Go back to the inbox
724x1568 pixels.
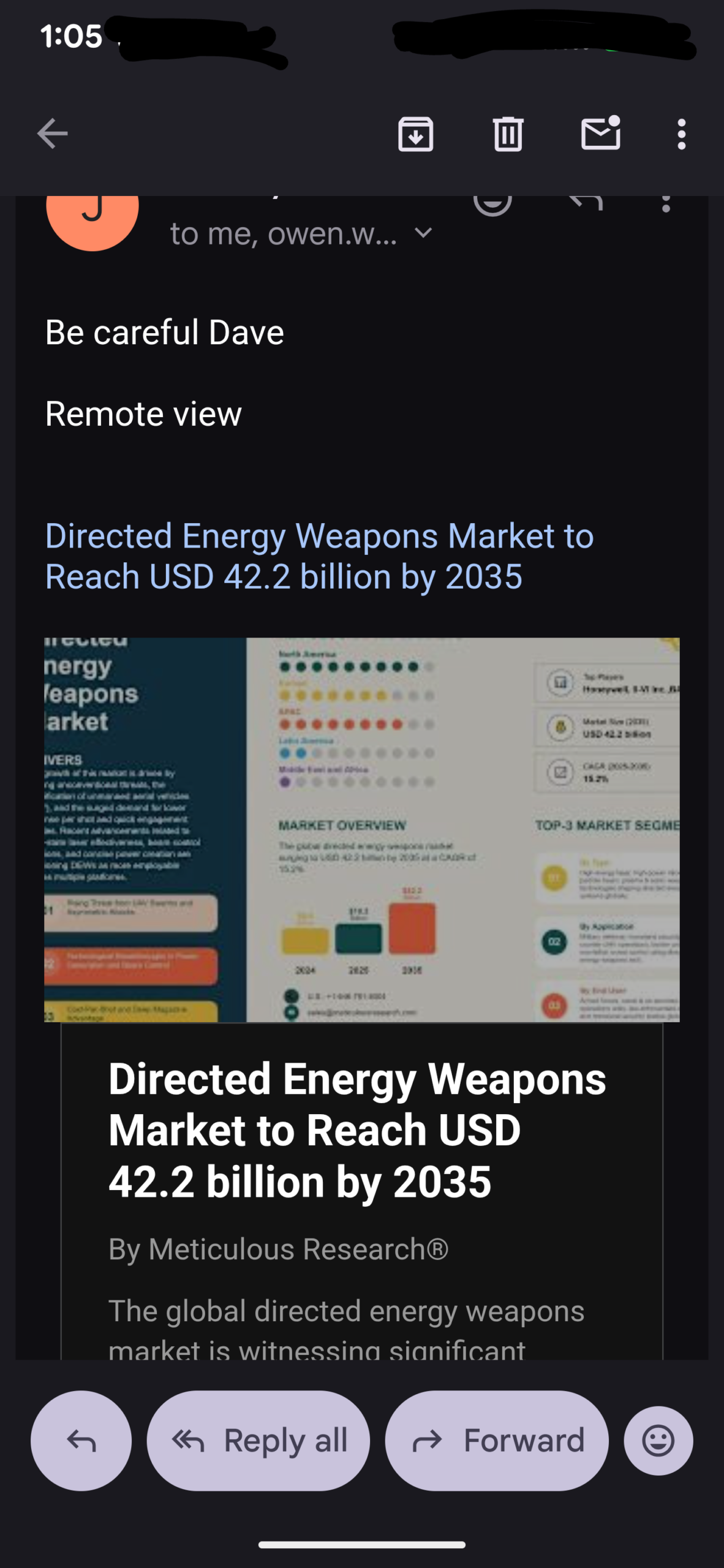pyautogui.click(x=53, y=134)
